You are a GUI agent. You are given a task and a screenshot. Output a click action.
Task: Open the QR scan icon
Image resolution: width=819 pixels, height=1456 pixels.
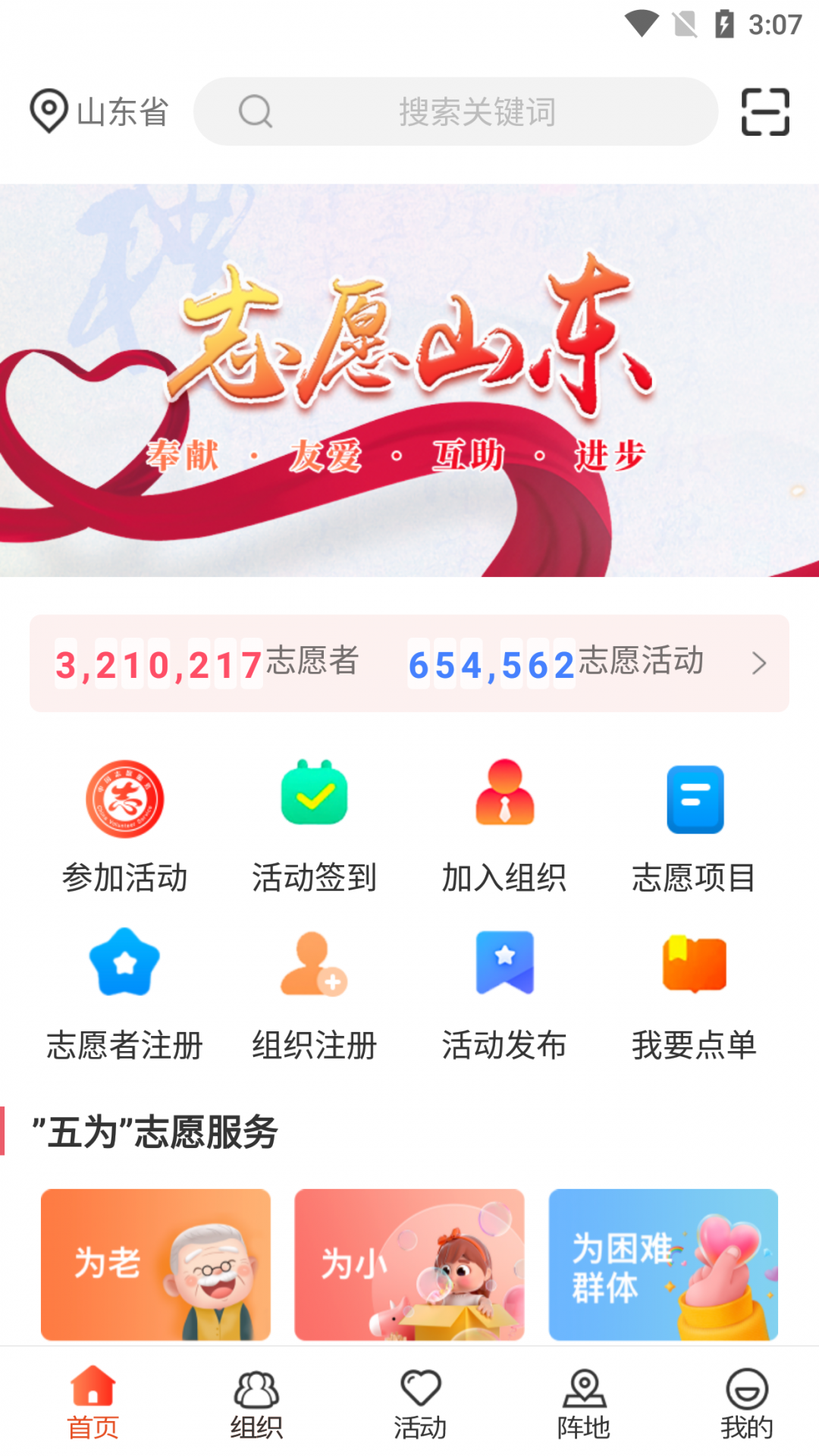[x=764, y=111]
